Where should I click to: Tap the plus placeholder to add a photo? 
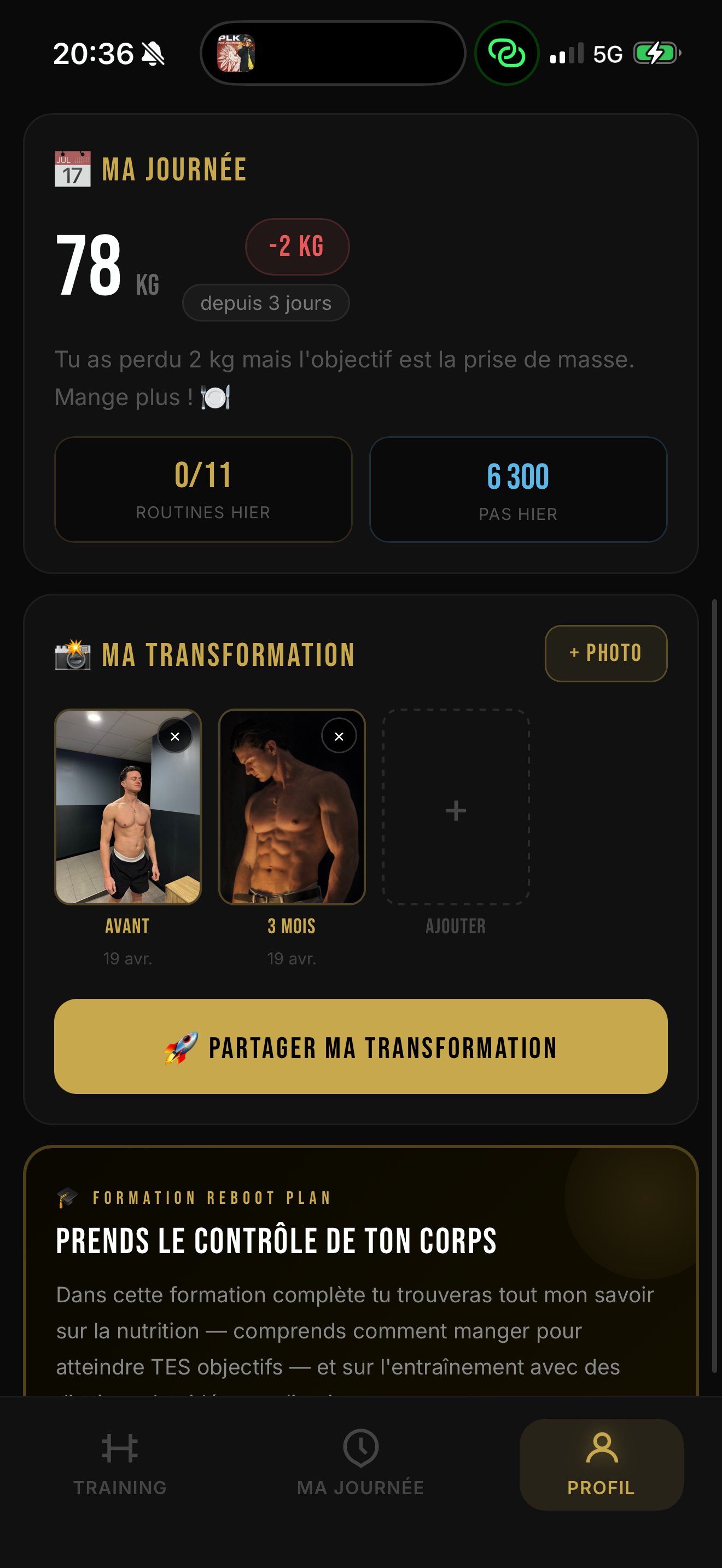(455, 810)
